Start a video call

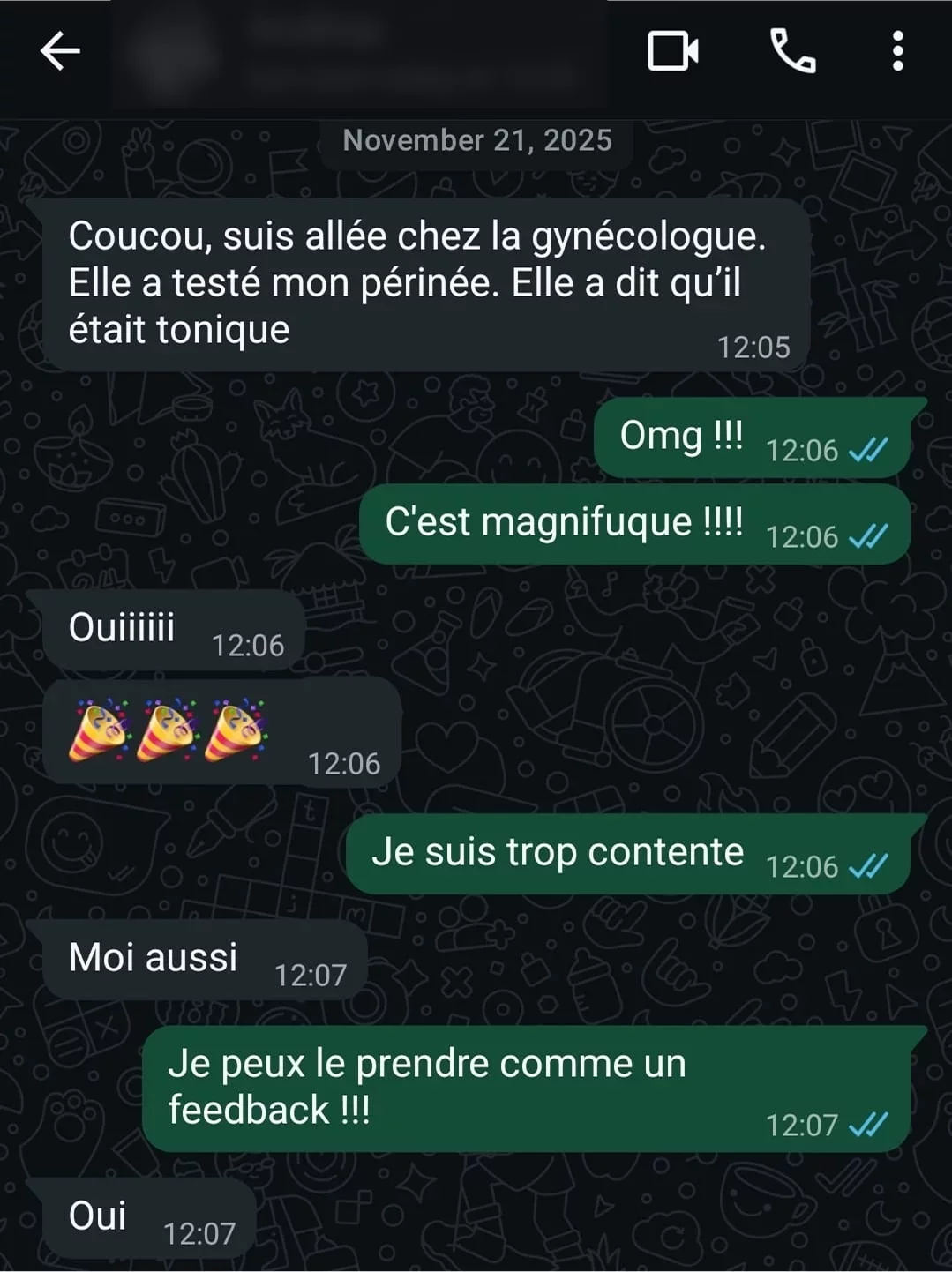click(673, 51)
